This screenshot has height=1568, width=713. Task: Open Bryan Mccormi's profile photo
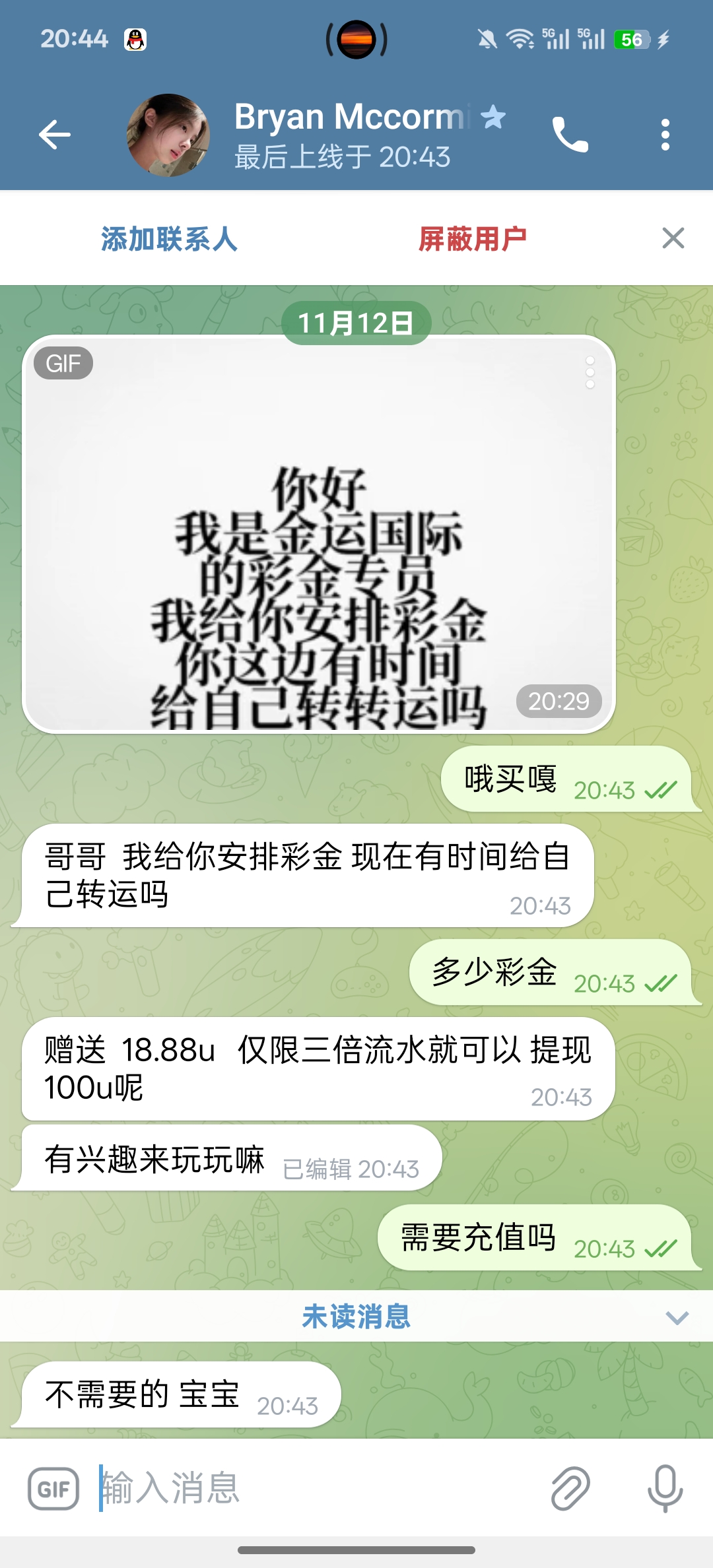pos(168,135)
